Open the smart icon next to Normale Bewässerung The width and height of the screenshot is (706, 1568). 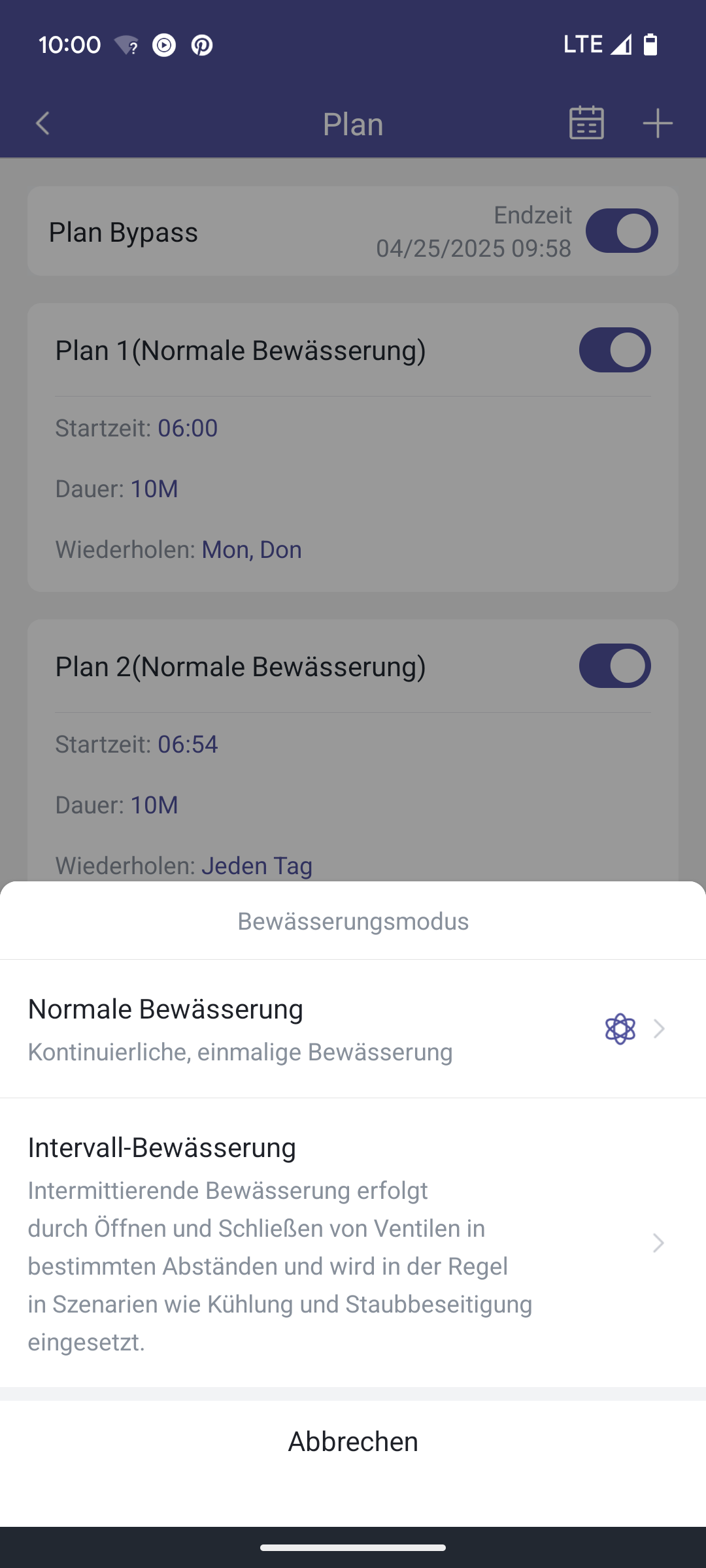620,1029
